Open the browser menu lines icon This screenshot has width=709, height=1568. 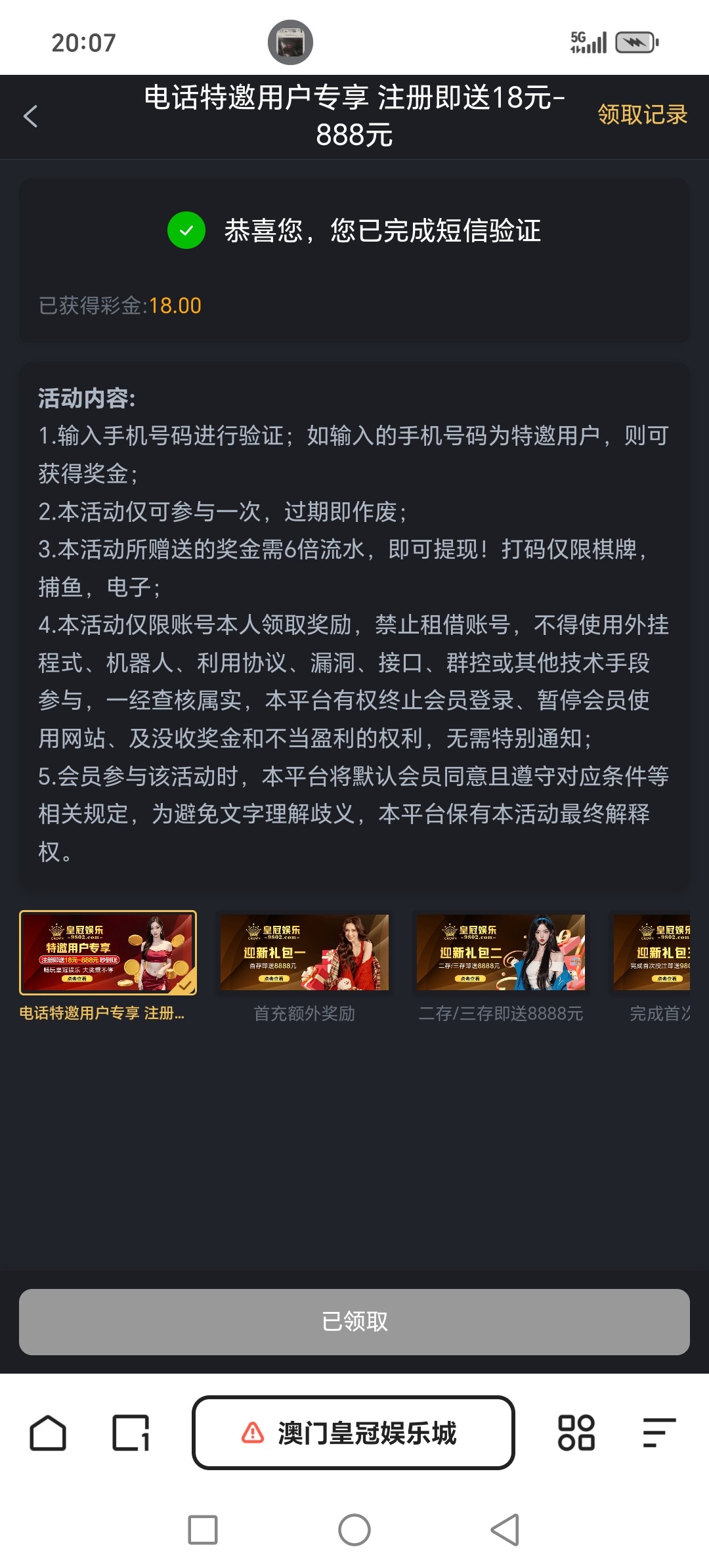point(658,1433)
